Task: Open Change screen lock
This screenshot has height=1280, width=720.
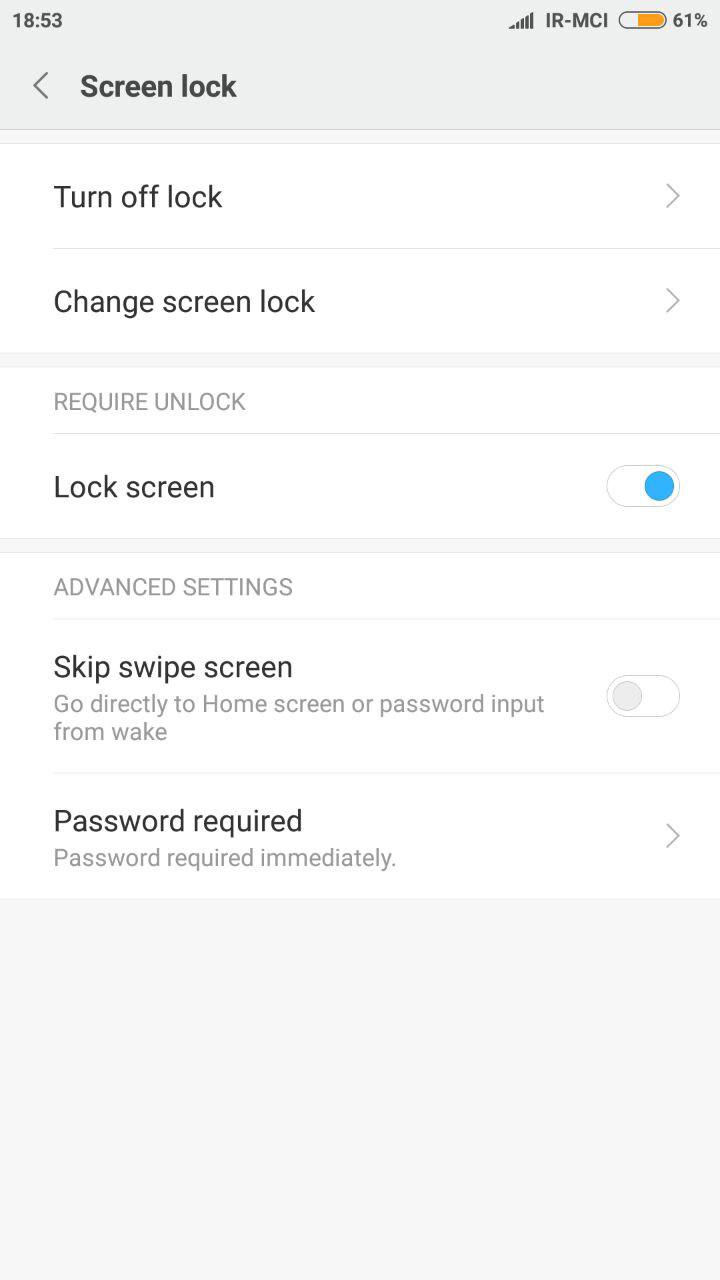Action: click(360, 301)
